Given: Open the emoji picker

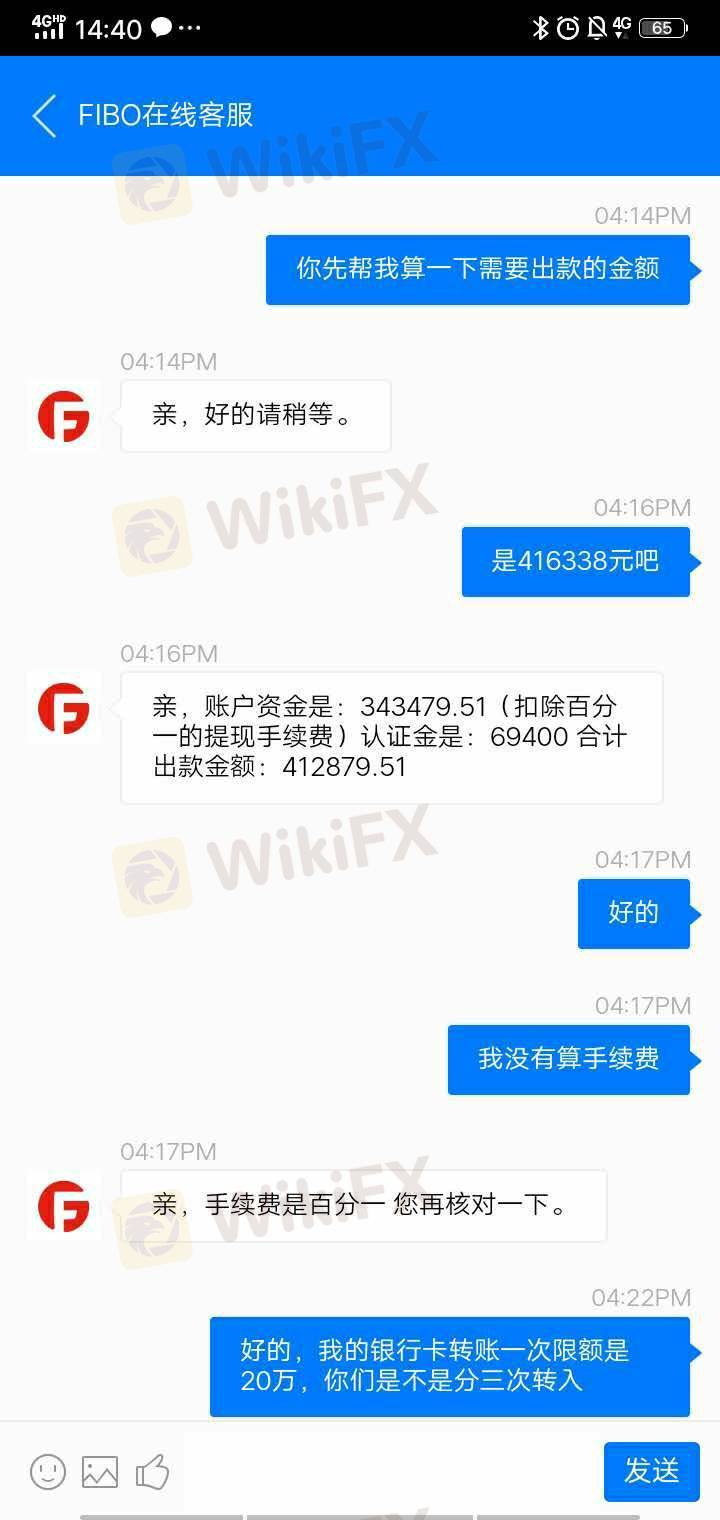Looking at the screenshot, I should 48,1471.
